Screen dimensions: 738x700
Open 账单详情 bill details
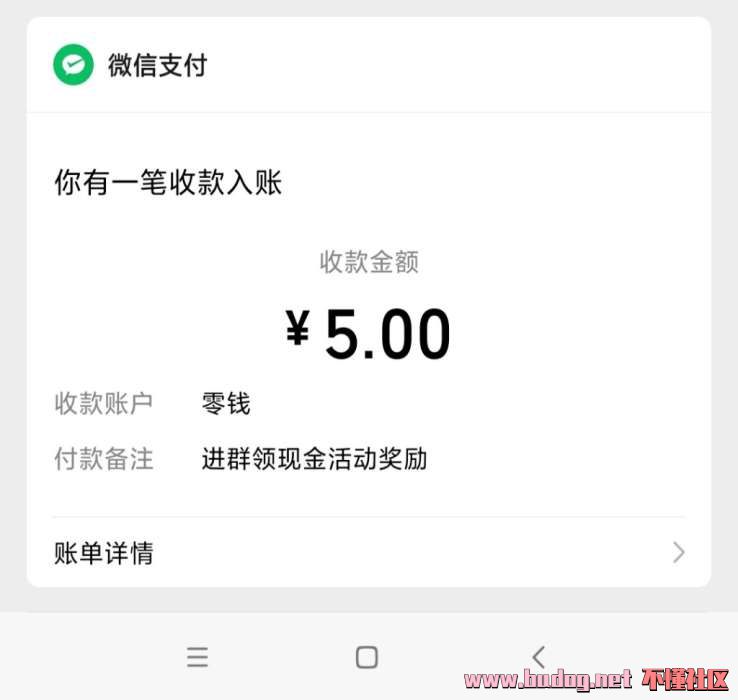(x=368, y=553)
